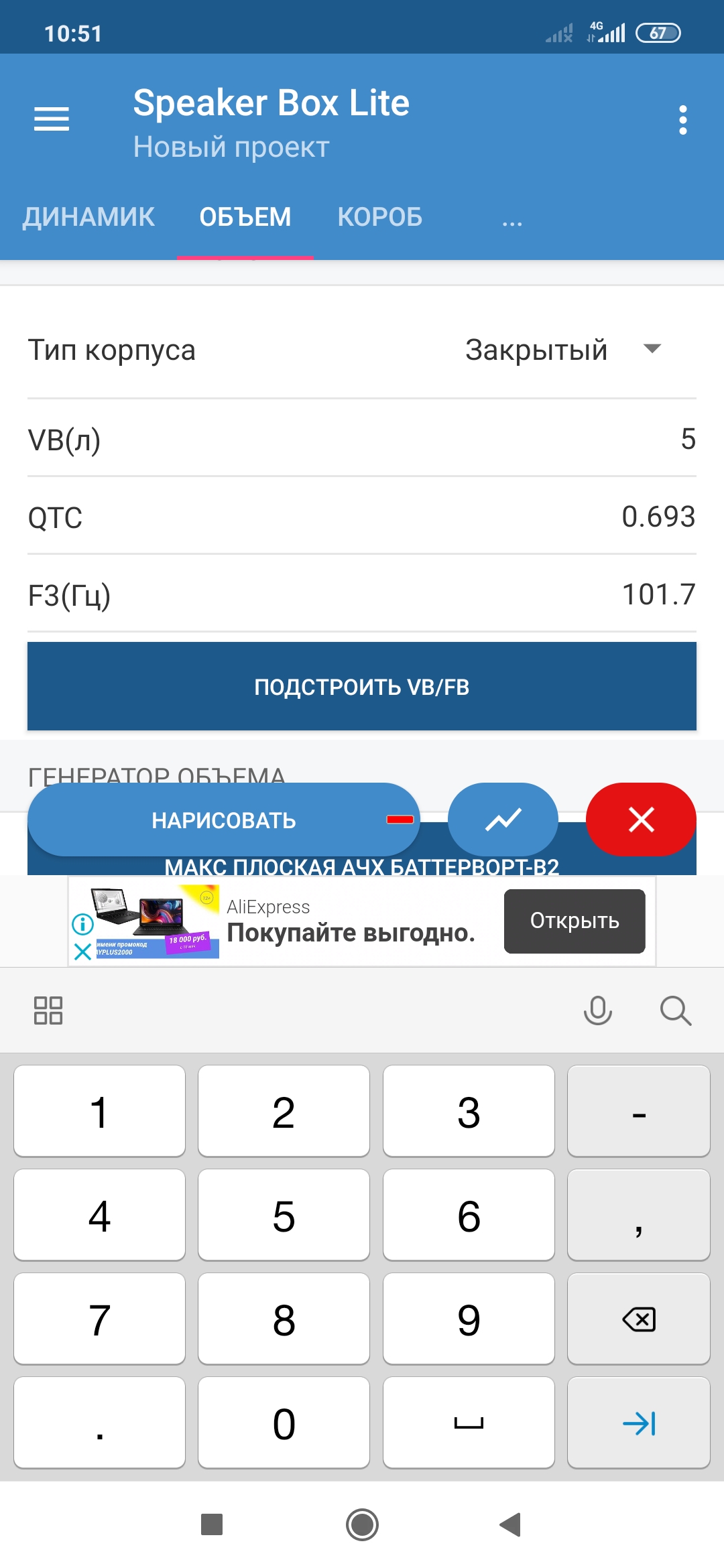The image size is (724, 1568).
Task: Close the AliExpress ad banner
Action: (x=82, y=952)
